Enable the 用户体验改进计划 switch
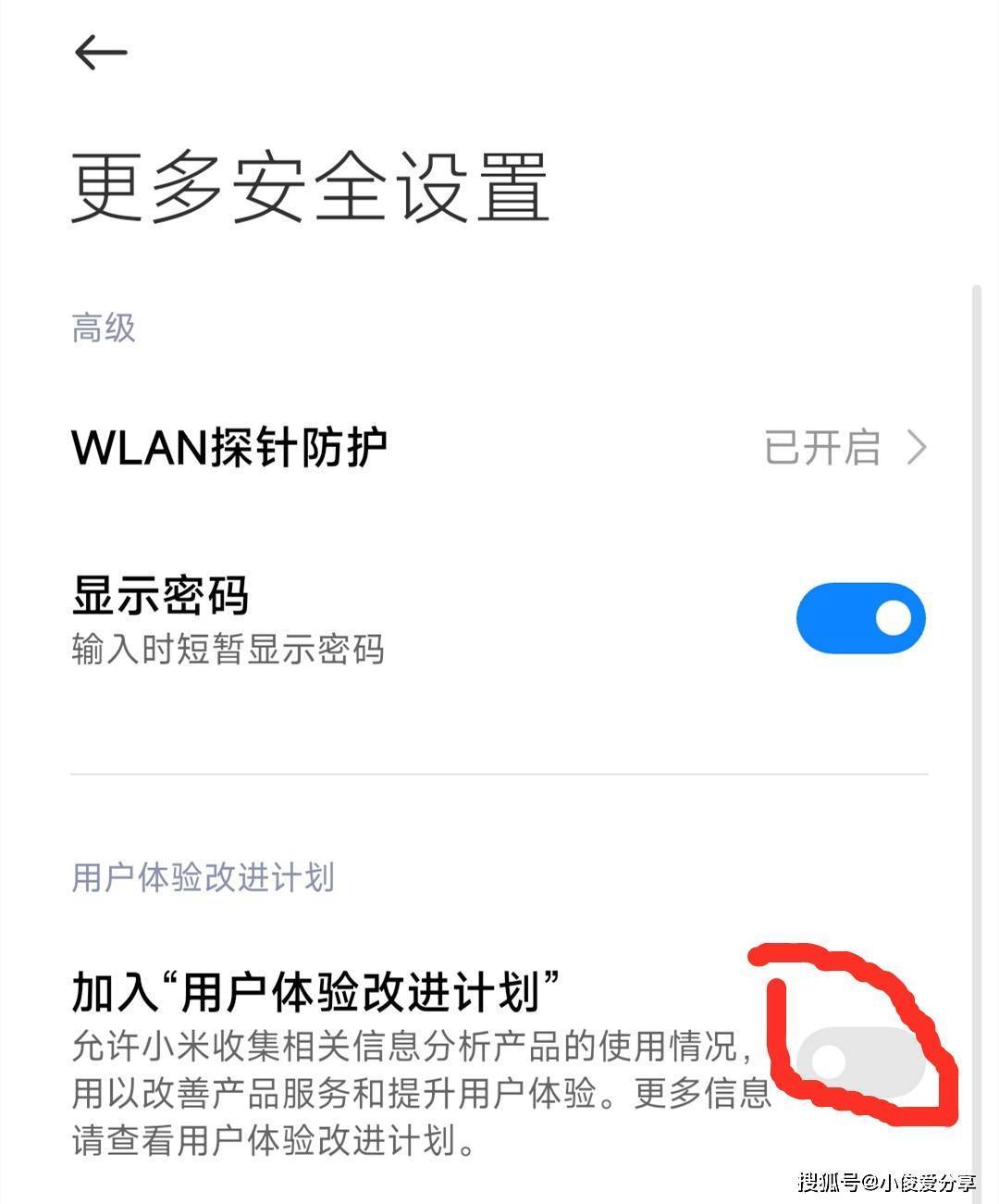The height and width of the screenshot is (1204, 999). point(860,1061)
